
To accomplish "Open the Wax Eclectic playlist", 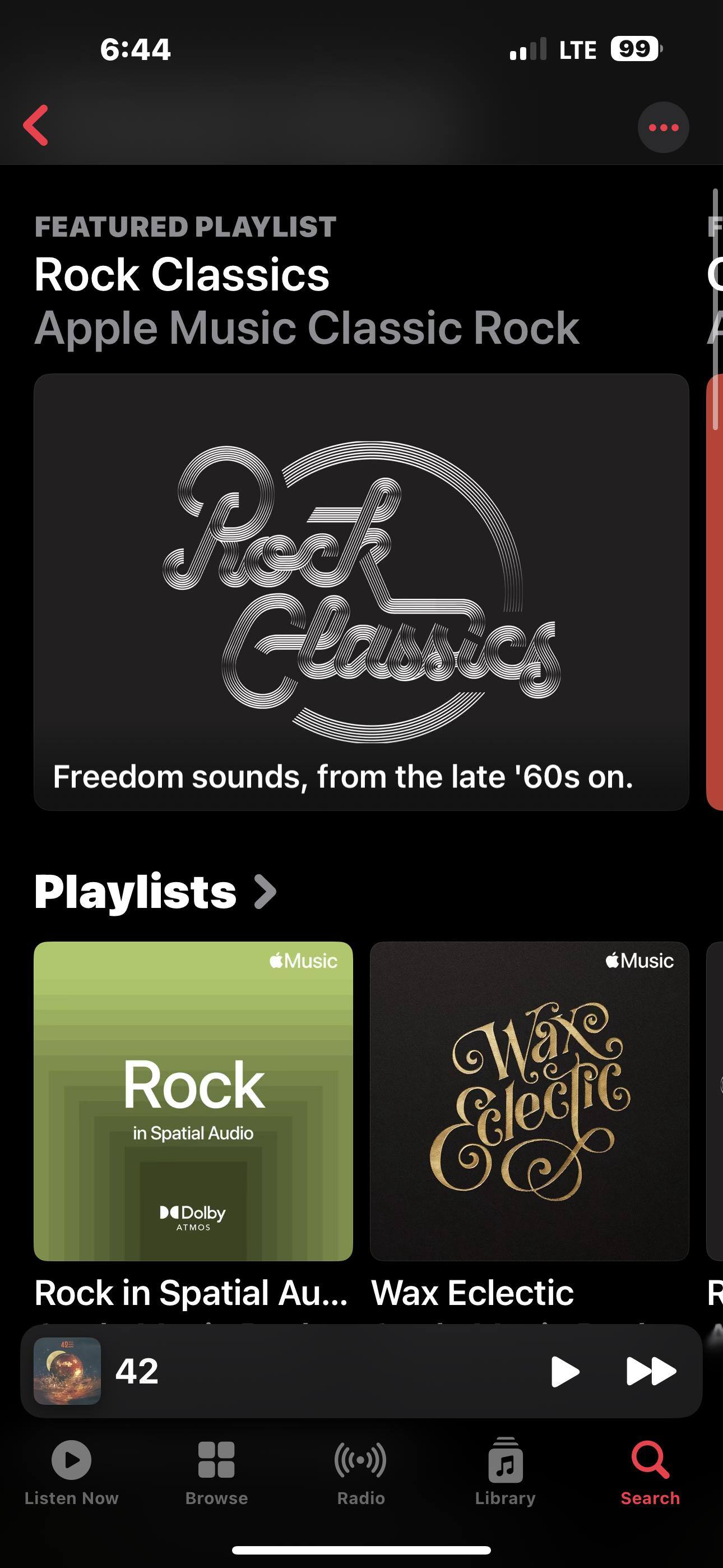I will (529, 1101).
